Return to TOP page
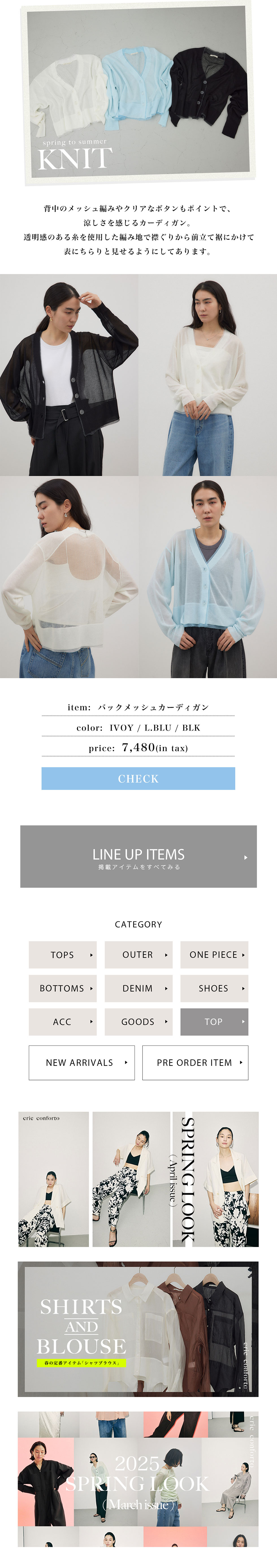 click(214, 1022)
